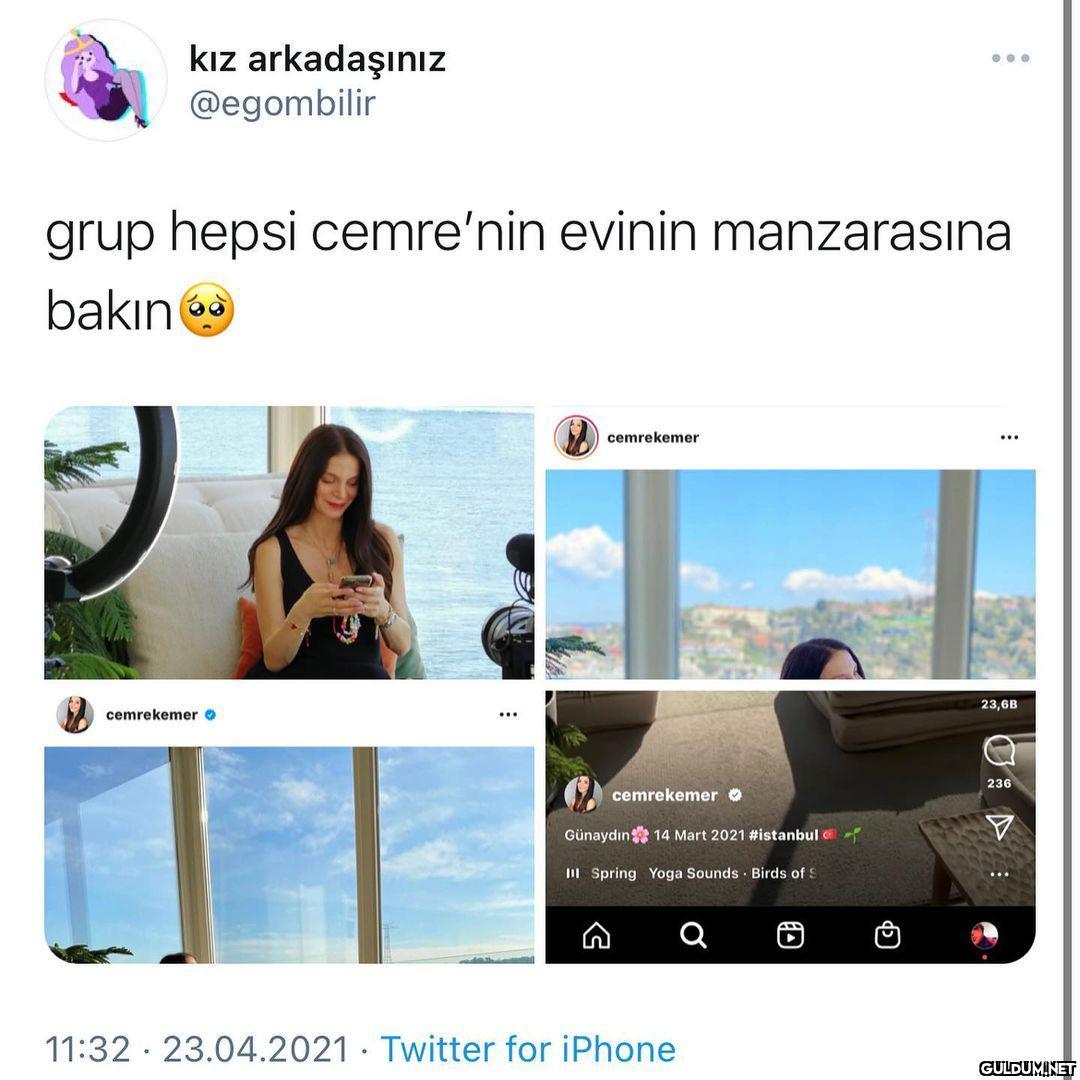The height and width of the screenshot is (1080, 1080).
Task: Open the tweet's three-dot overflow menu
Action: coord(1010,58)
